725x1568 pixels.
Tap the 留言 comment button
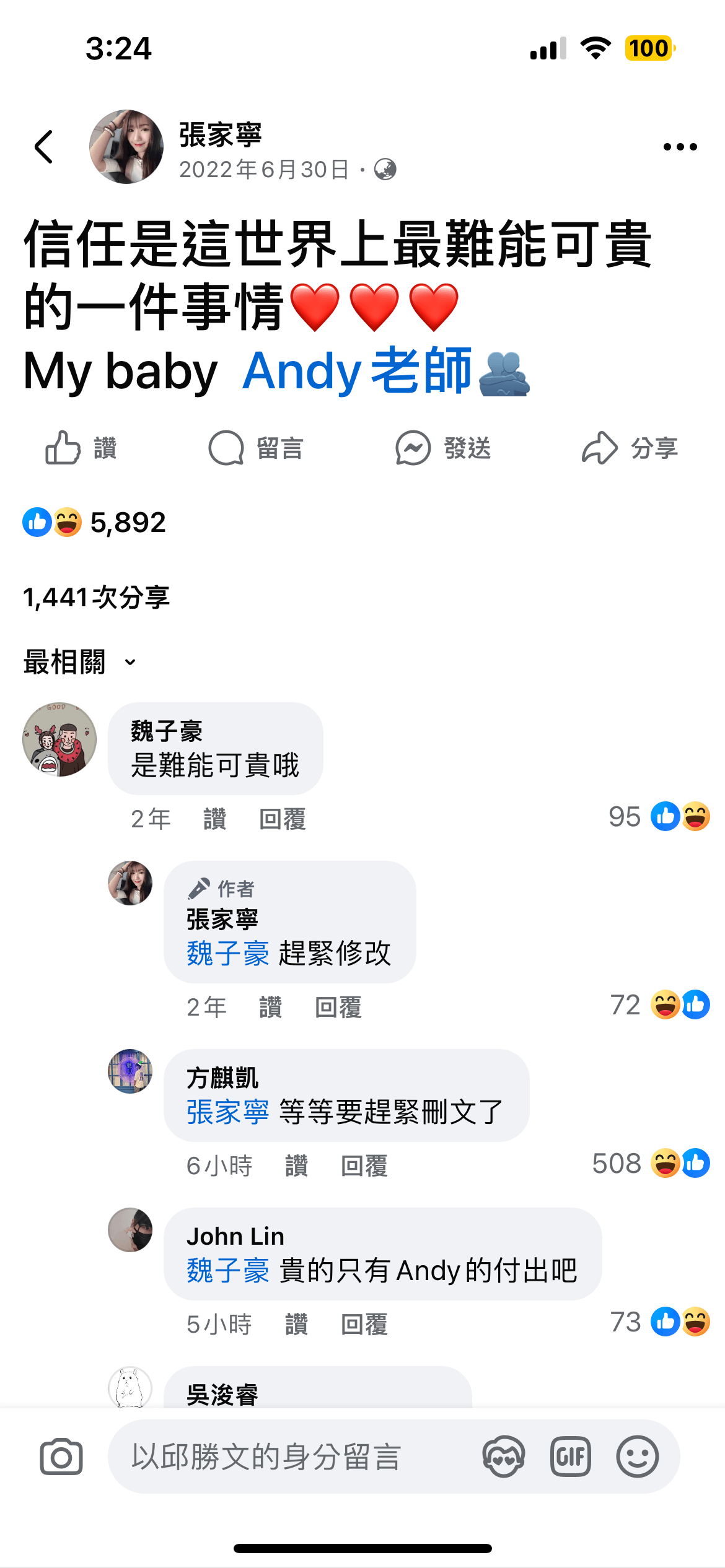[256, 448]
